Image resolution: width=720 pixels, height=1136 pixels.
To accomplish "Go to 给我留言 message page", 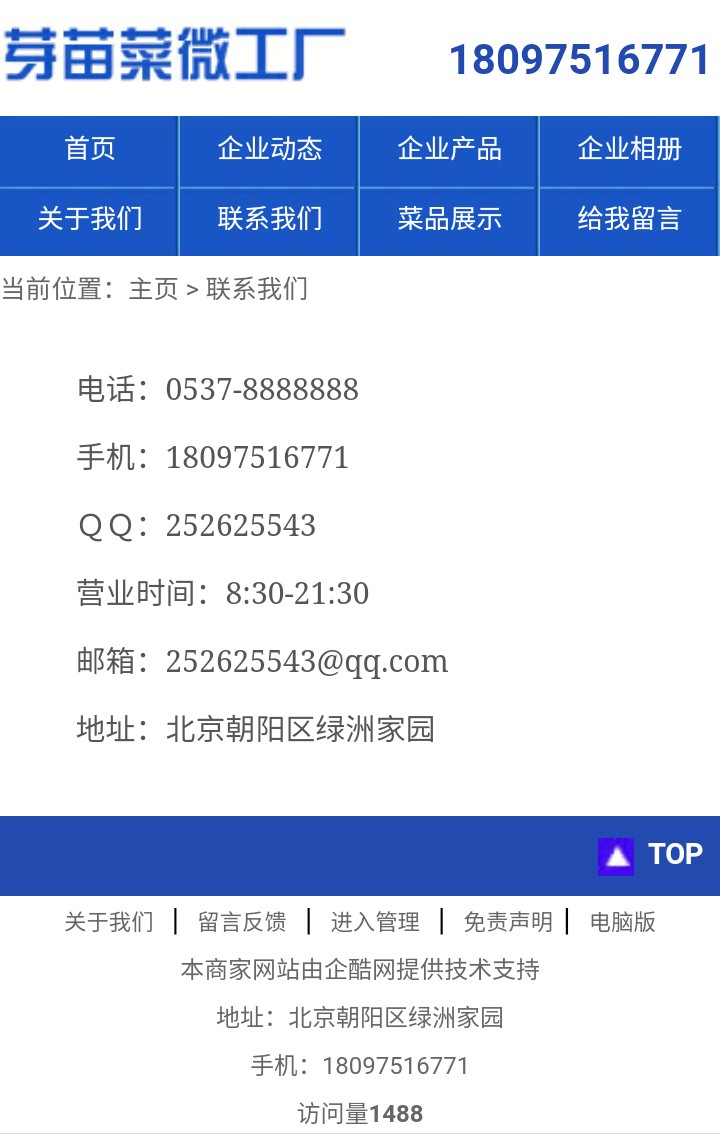I will pyautogui.click(x=630, y=219).
